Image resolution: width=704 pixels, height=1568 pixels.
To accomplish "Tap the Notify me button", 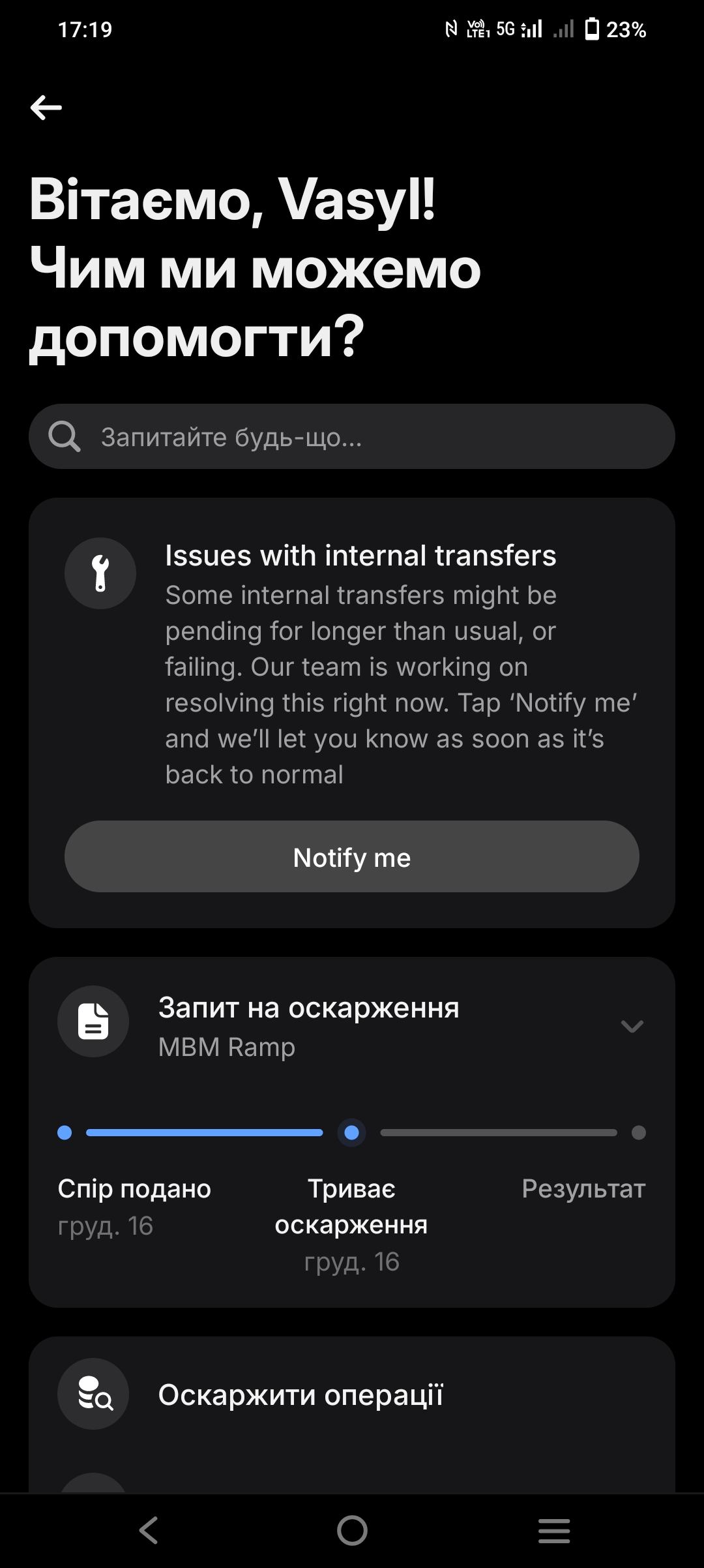I will pyautogui.click(x=352, y=857).
